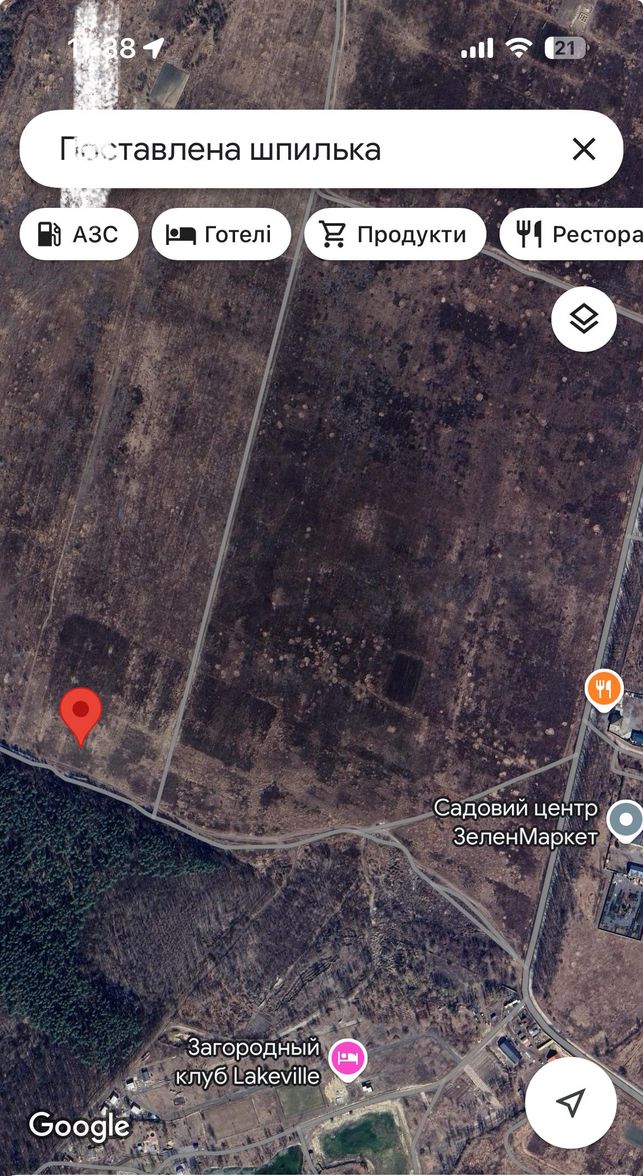Open the orange restaurant marker
The width and height of the screenshot is (643, 1176).
pos(604,690)
